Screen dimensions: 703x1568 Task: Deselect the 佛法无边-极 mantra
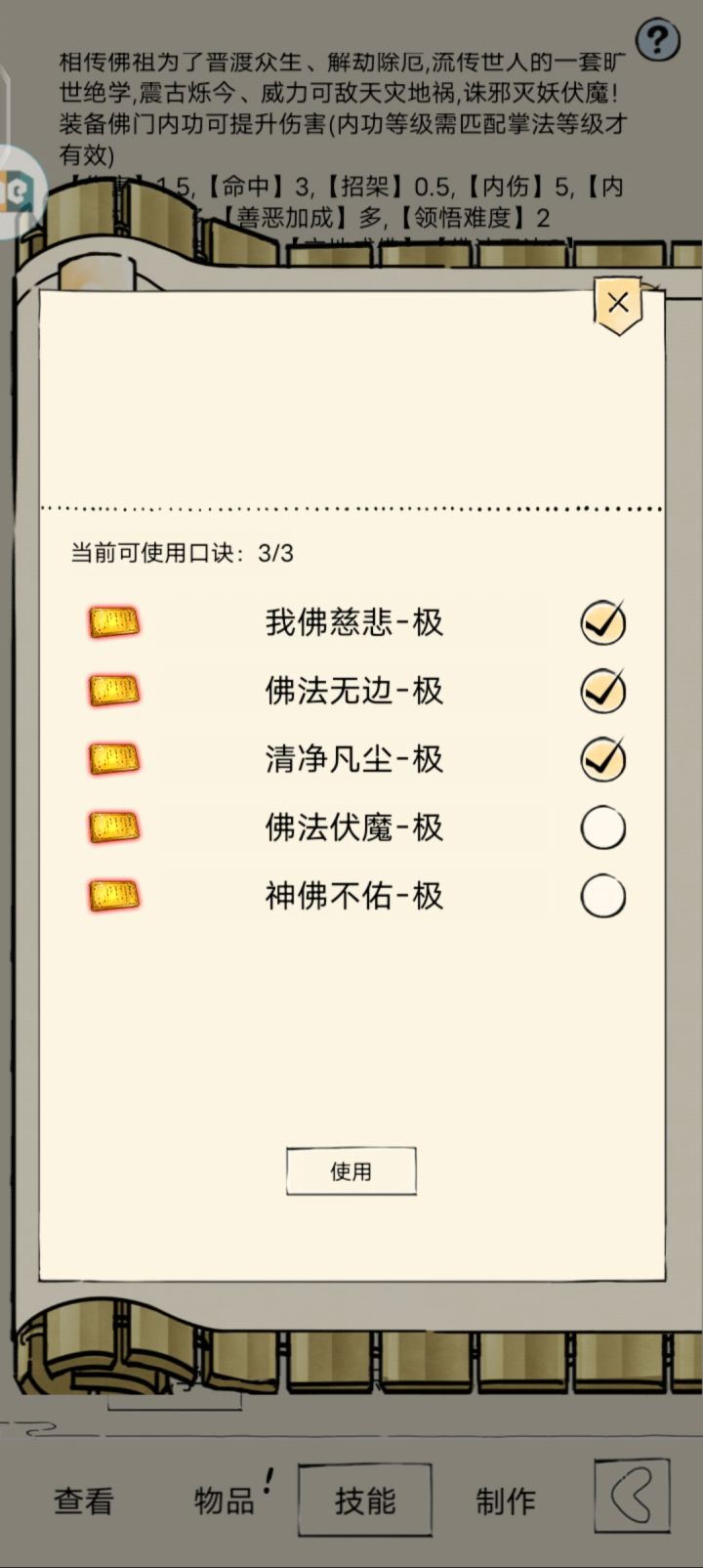click(602, 691)
